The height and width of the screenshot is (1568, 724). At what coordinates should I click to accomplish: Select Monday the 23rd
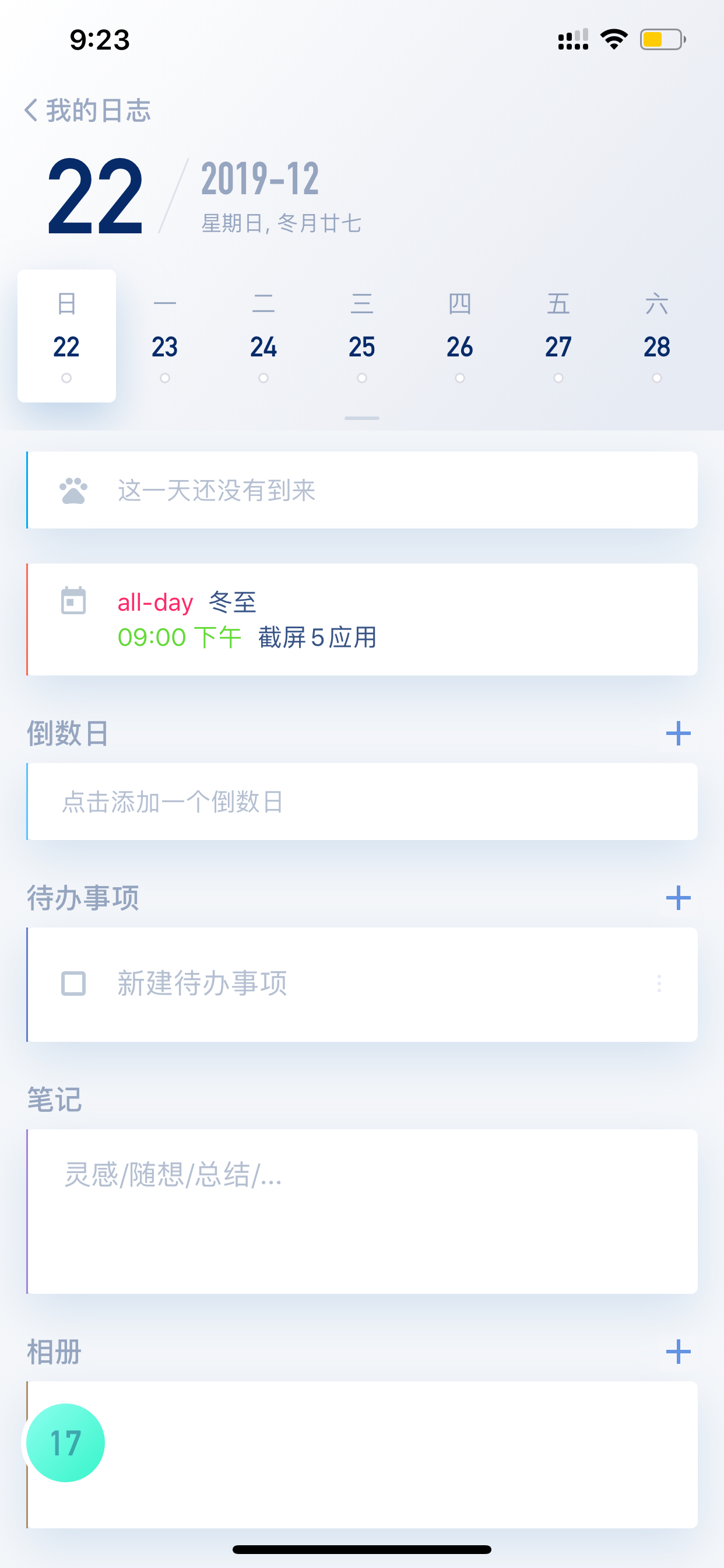coord(165,336)
